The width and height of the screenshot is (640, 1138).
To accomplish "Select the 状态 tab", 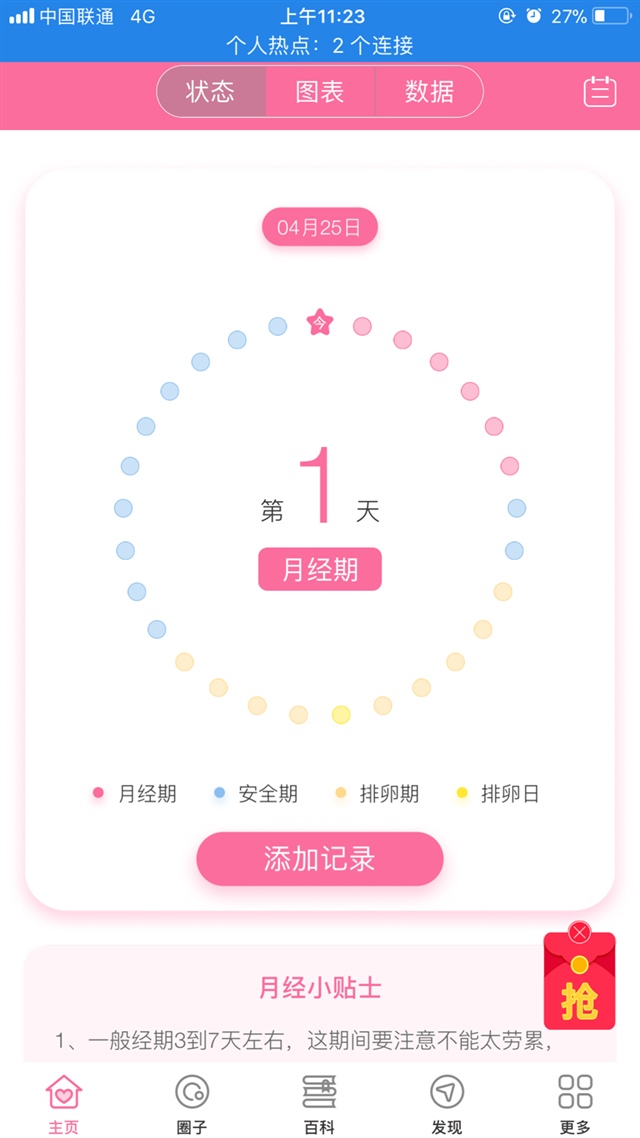I will point(211,92).
